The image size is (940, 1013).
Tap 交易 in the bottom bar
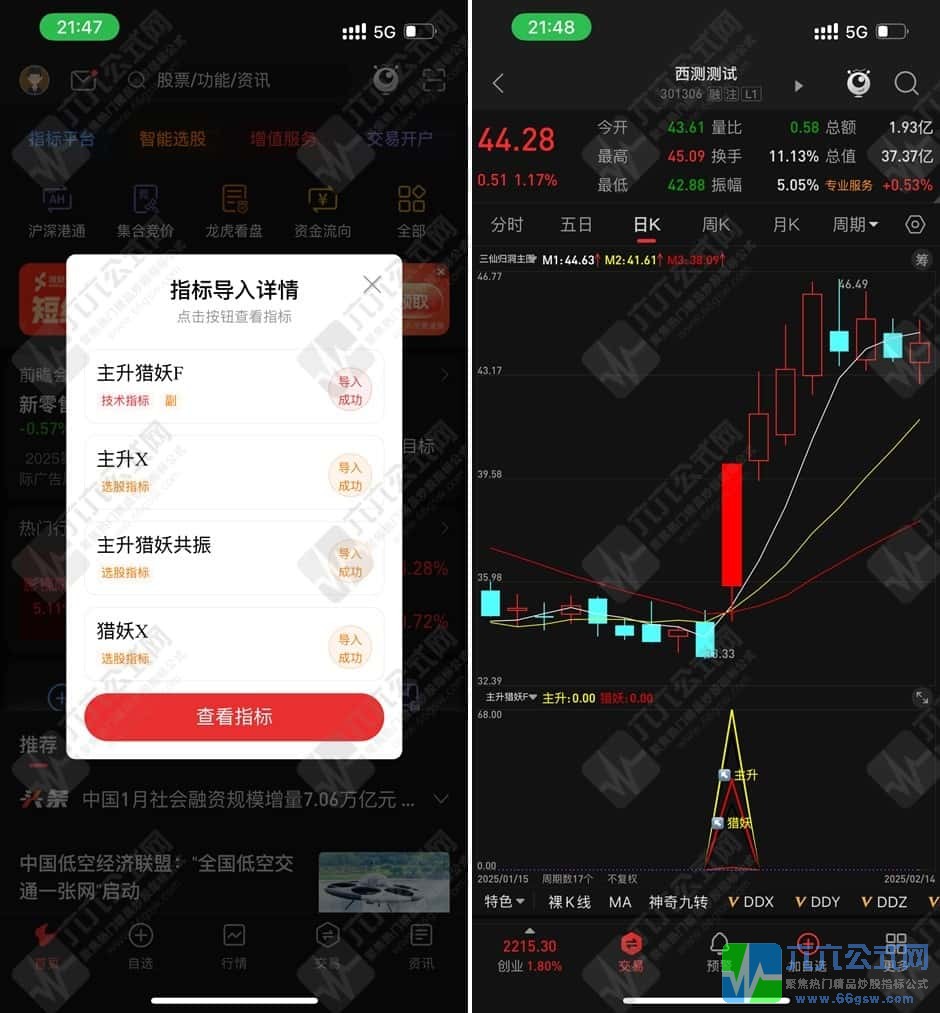[x=630, y=953]
